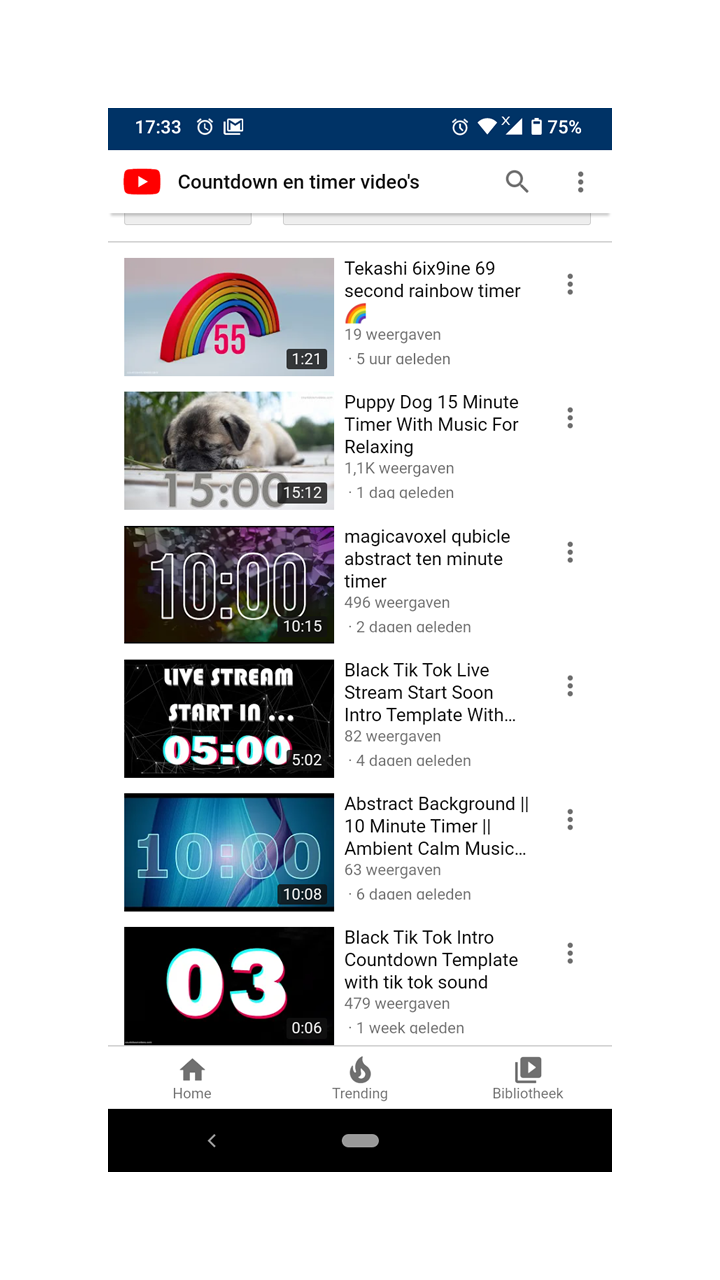Tap the system home pill
The image size is (720, 1280).
coord(360,1140)
